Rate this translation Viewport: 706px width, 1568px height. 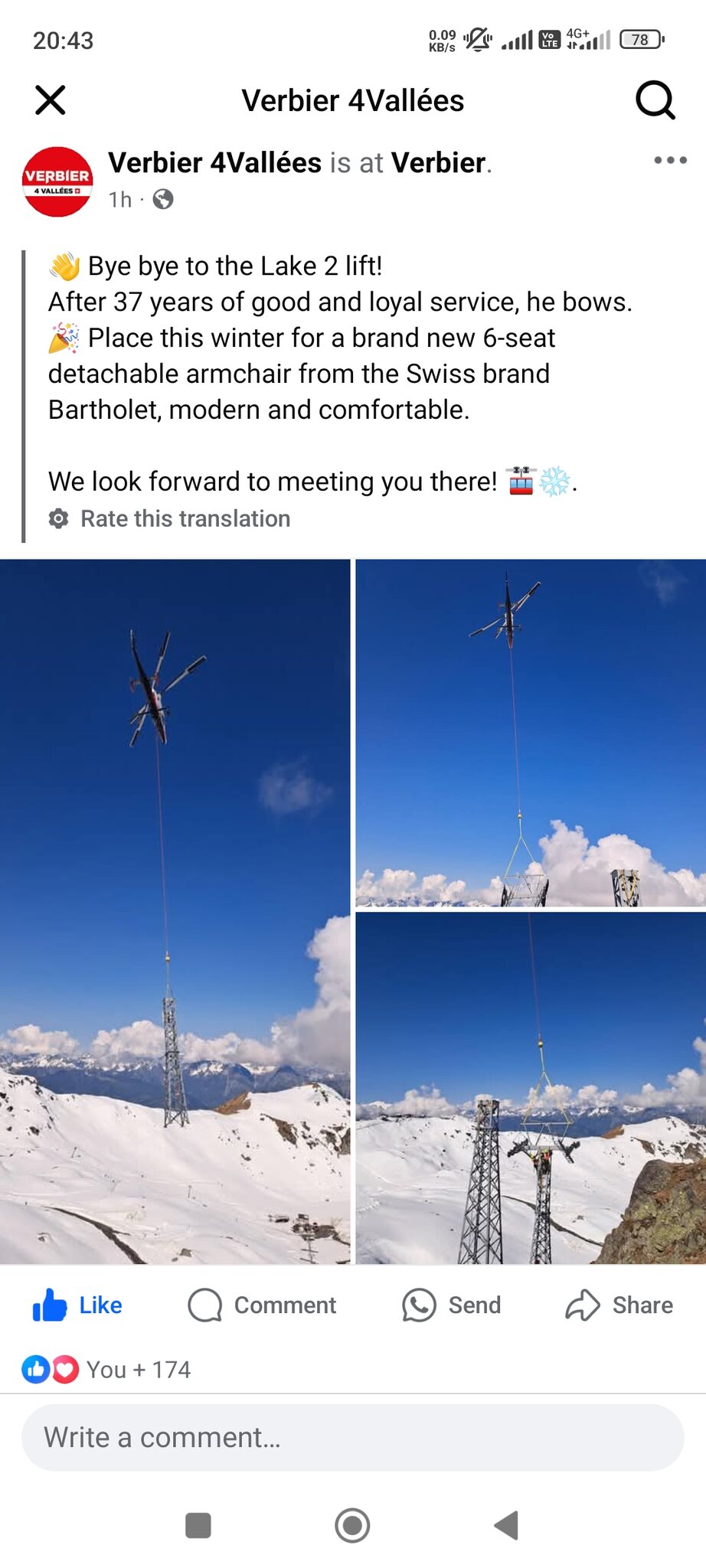tap(185, 519)
